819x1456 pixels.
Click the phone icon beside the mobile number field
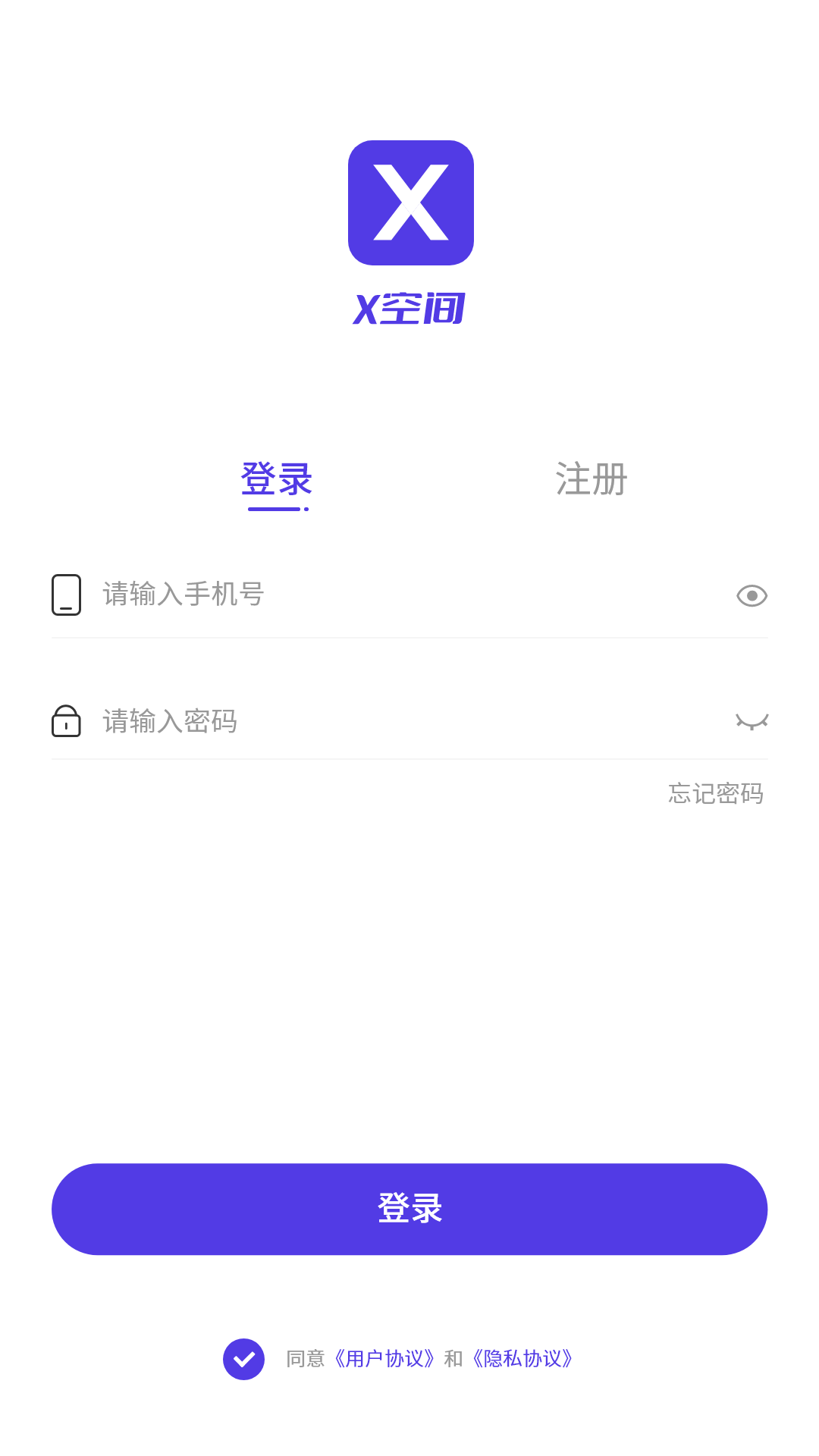(66, 595)
